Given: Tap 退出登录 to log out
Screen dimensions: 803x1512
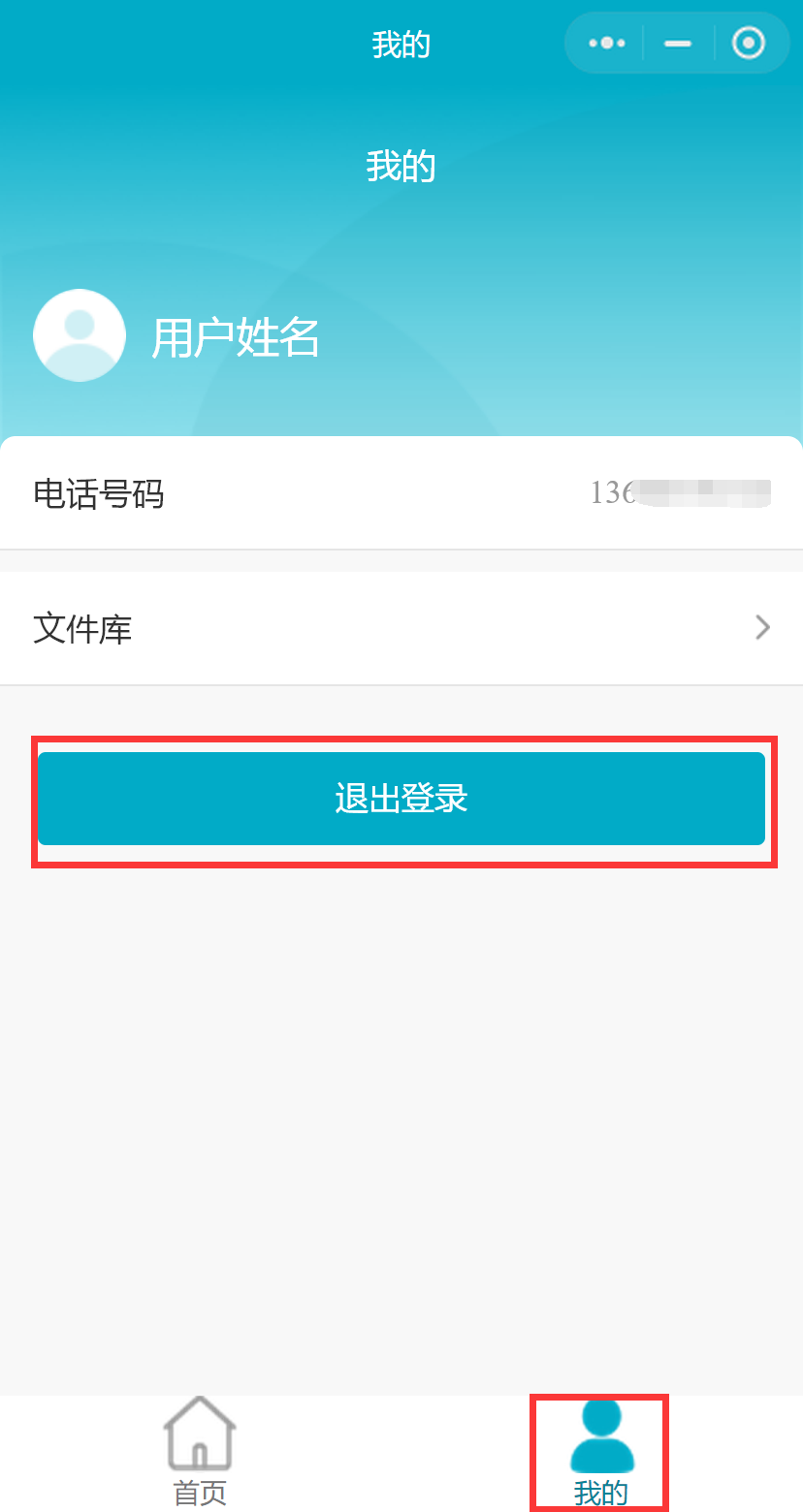Looking at the screenshot, I should point(401,799).
